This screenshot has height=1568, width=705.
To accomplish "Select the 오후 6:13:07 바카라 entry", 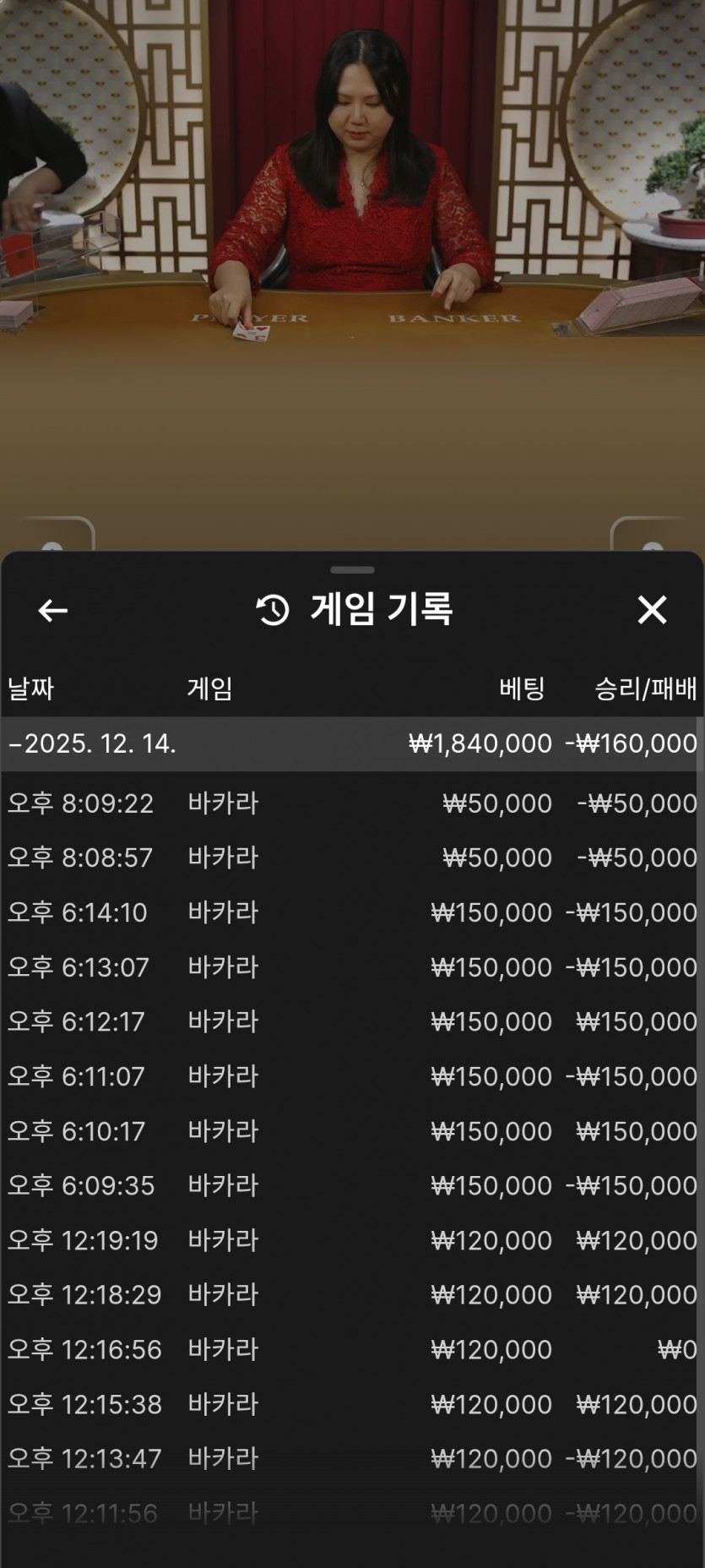I will [x=351, y=967].
